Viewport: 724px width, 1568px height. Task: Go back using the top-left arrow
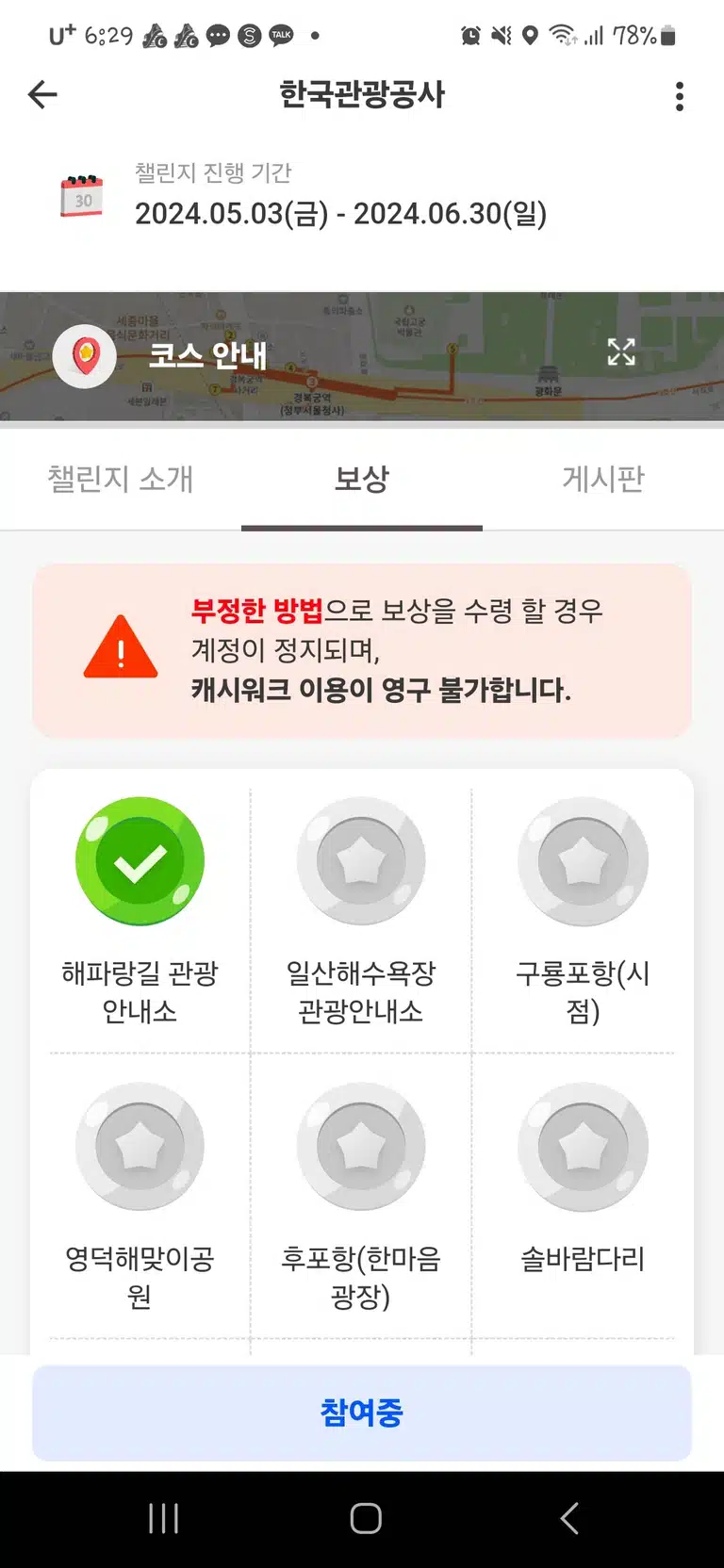point(42,95)
